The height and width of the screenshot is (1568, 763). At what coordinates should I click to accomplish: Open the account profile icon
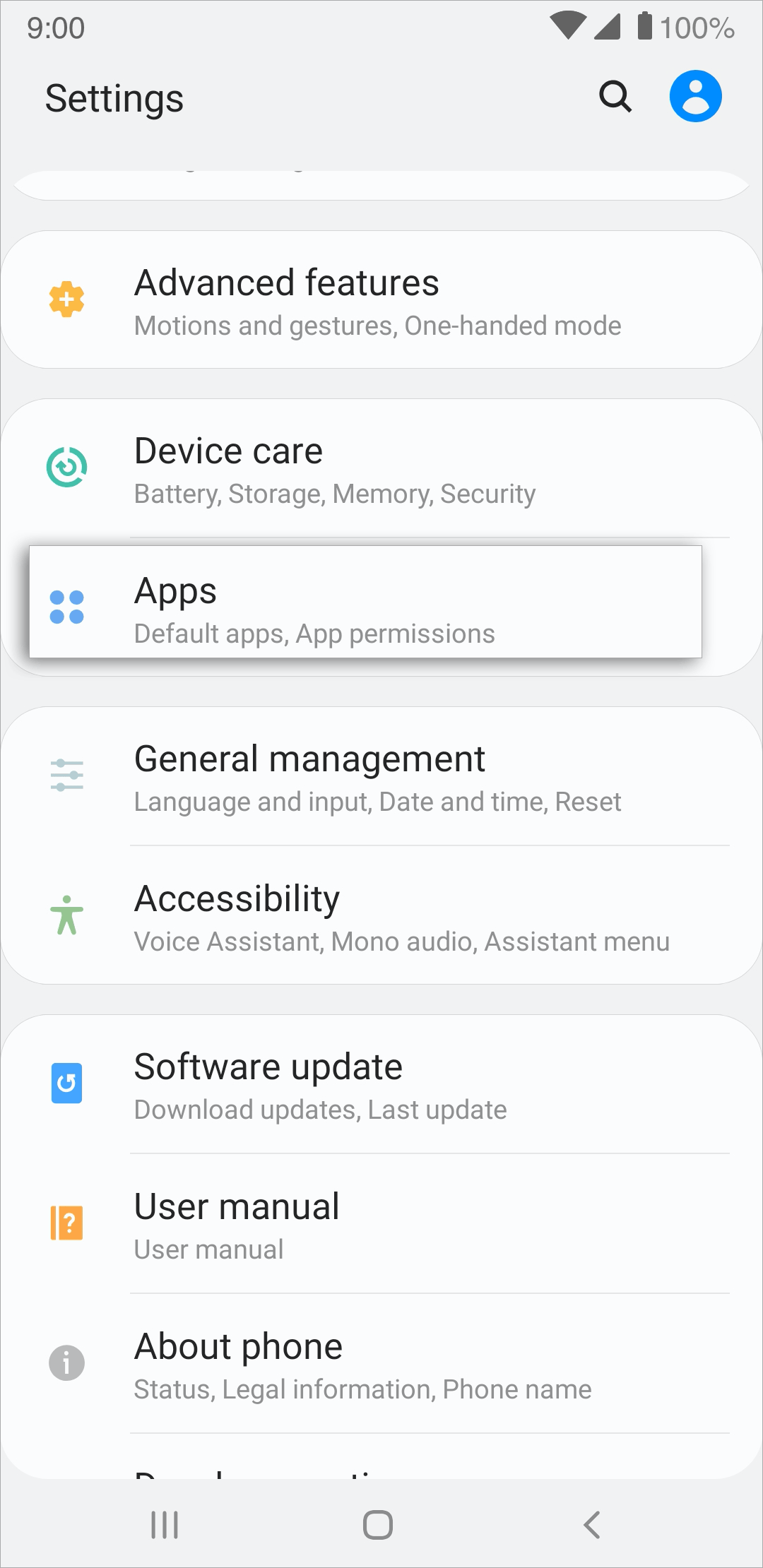(695, 97)
